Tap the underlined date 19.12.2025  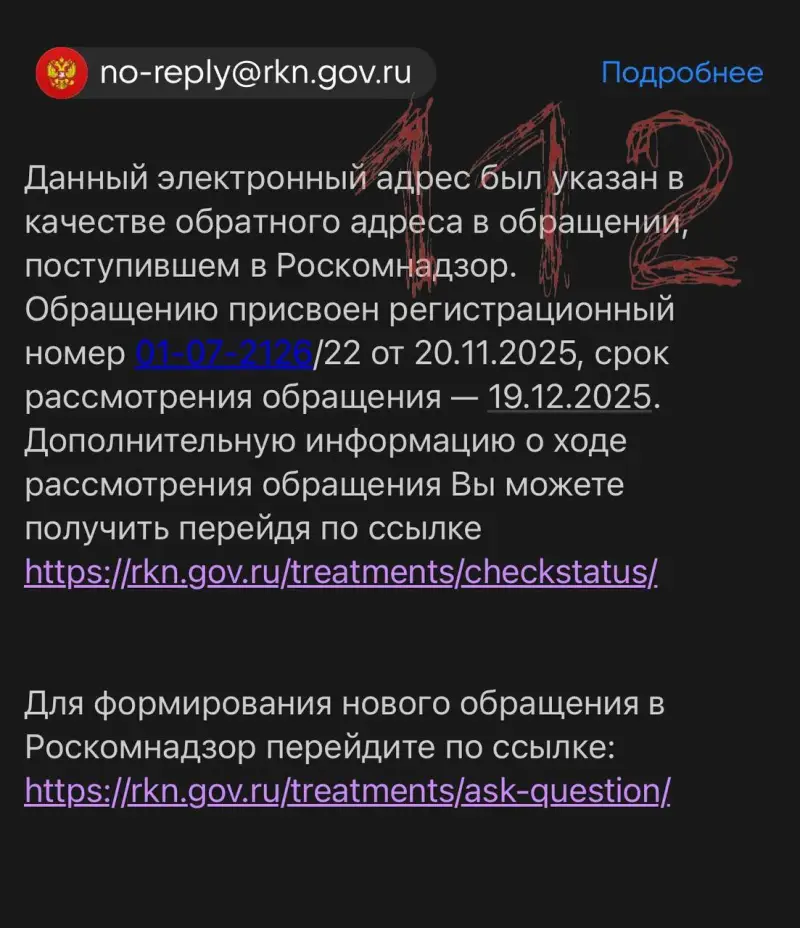tap(569, 398)
